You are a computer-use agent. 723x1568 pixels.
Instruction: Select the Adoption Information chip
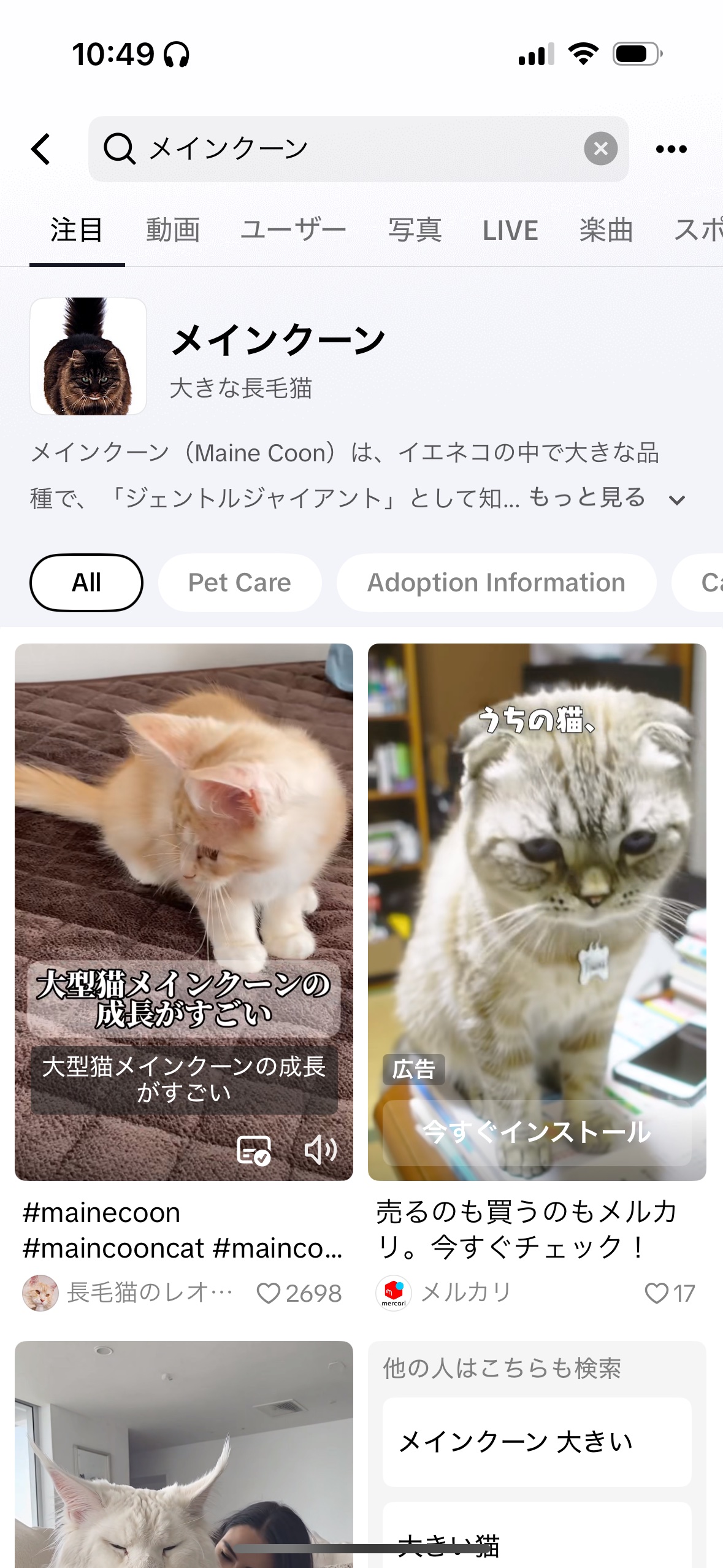[x=496, y=583]
